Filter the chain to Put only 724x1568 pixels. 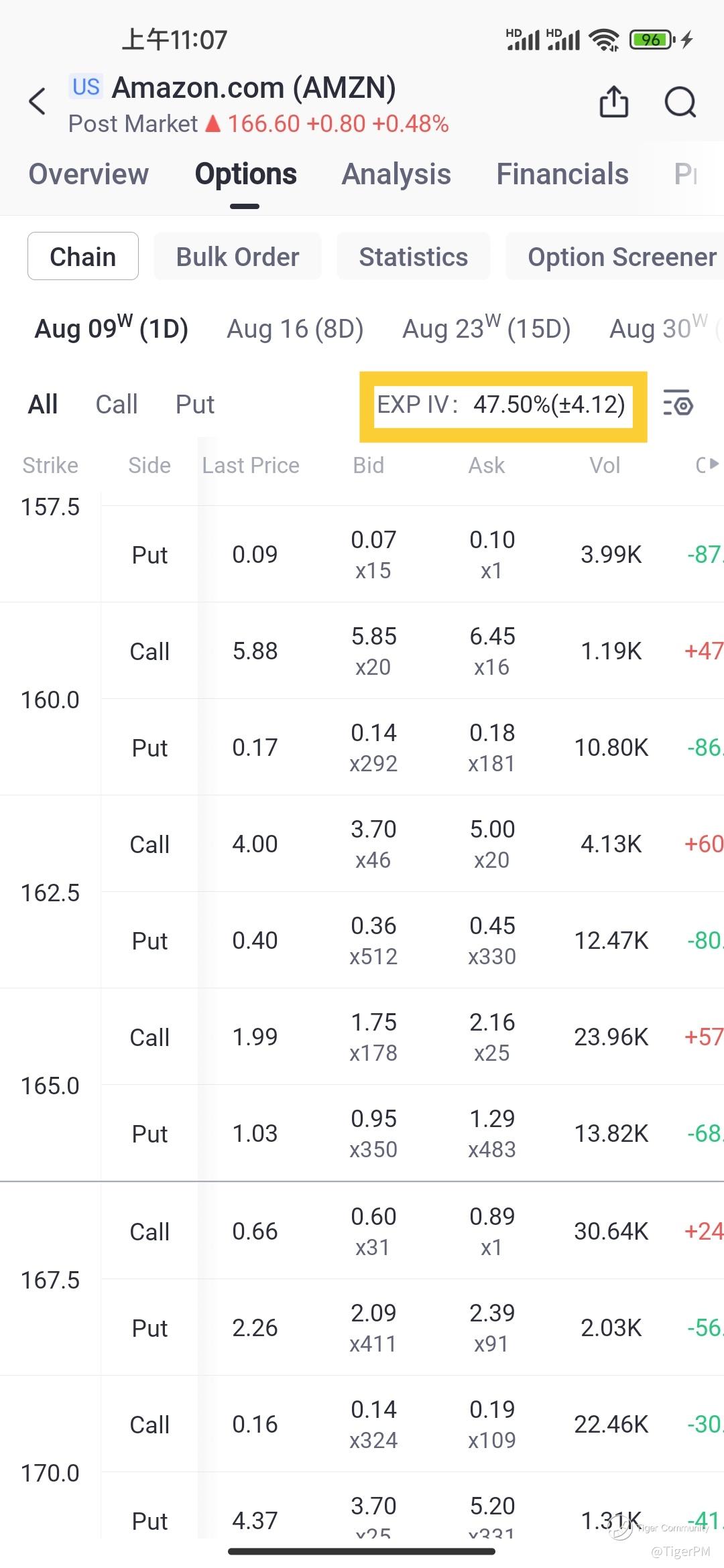click(195, 405)
